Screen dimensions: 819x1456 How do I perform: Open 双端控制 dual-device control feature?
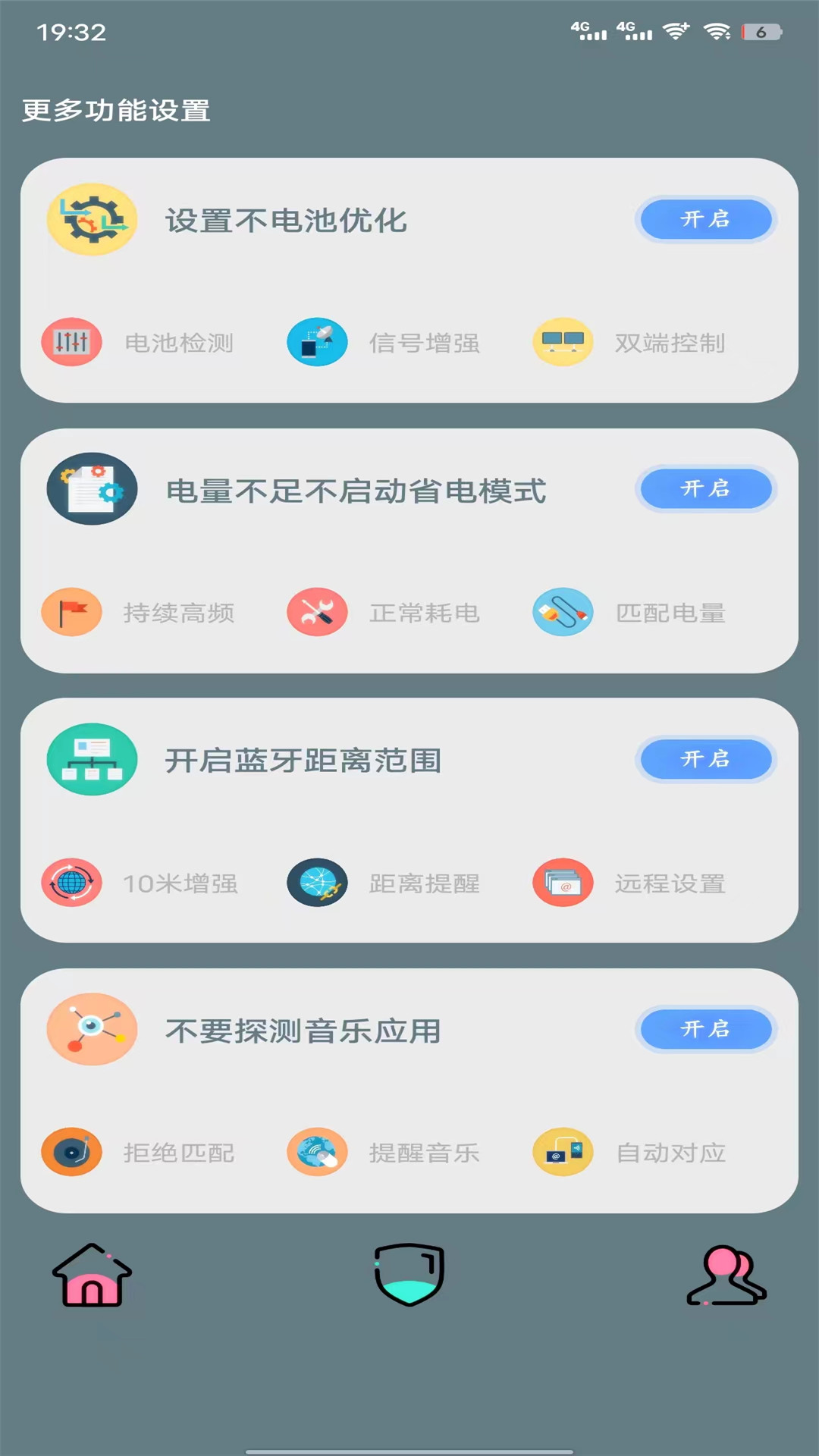tap(562, 342)
